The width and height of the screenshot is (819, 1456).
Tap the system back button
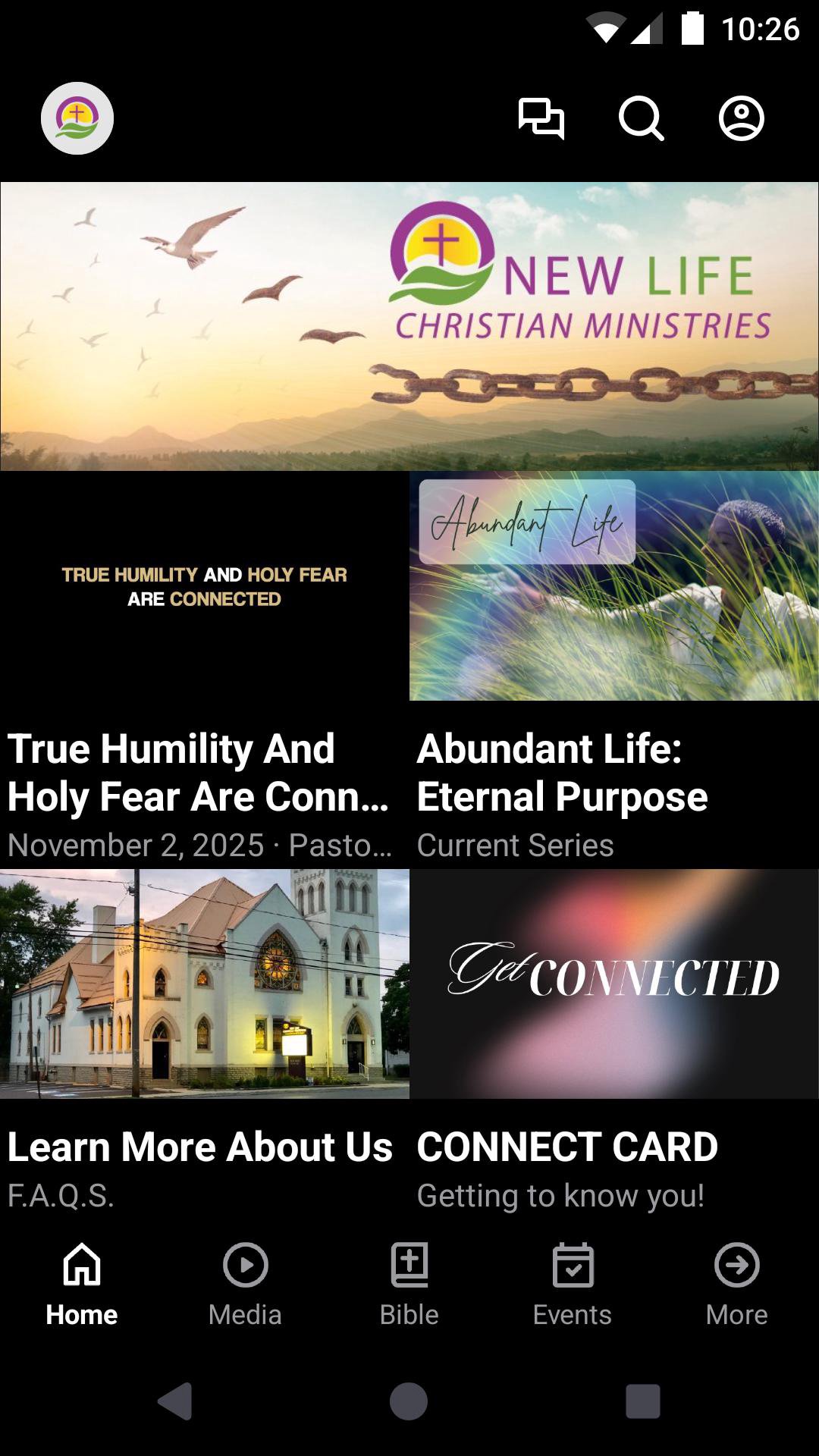[x=175, y=1401]
